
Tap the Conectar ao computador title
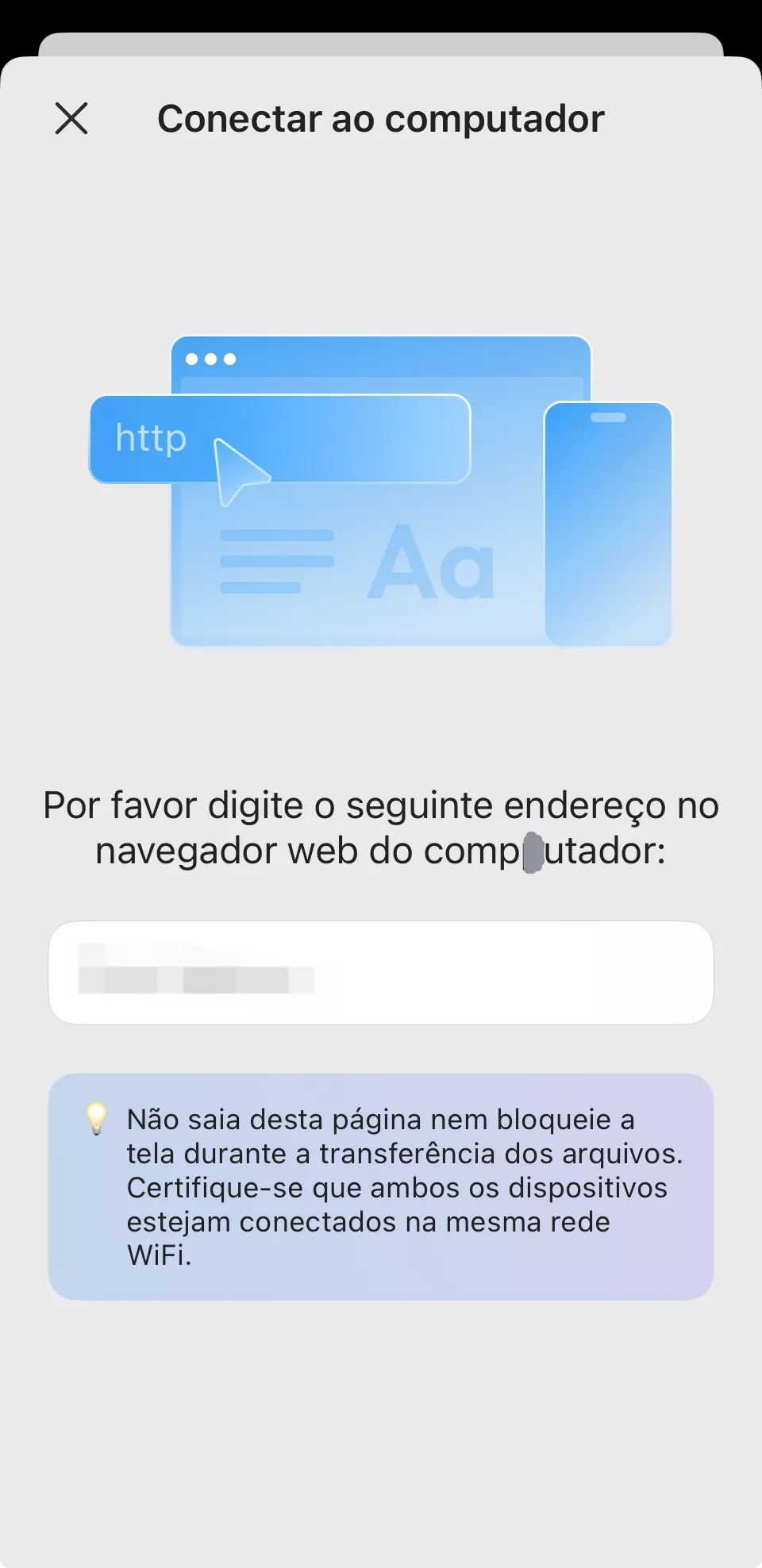tap(381, 118)
